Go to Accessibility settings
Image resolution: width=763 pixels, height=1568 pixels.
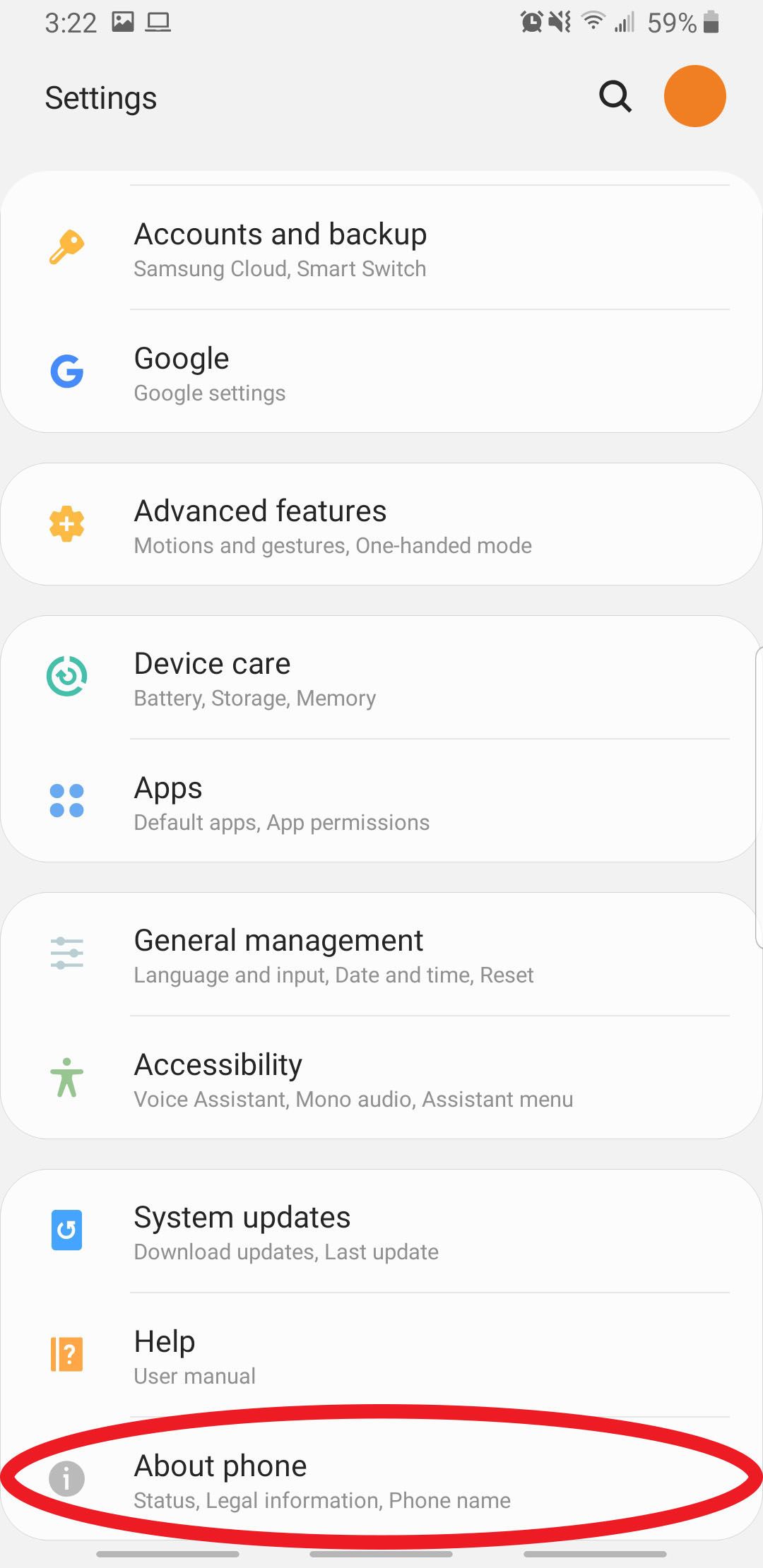point(381,1078)
